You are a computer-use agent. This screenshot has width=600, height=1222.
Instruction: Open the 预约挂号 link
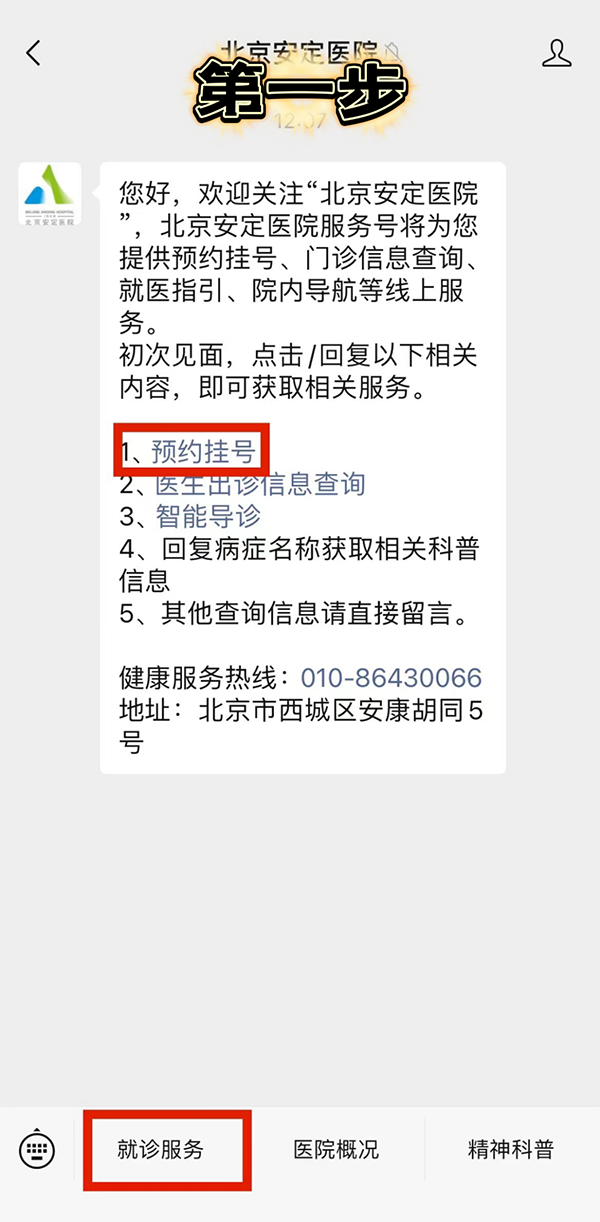(204, 452)
